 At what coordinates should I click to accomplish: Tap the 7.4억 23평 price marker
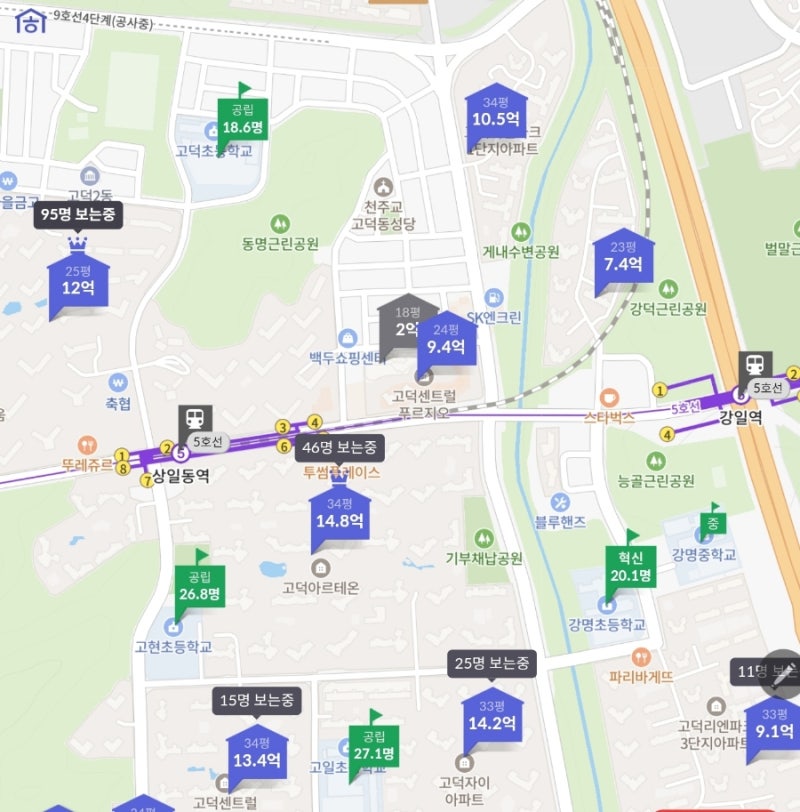point(622,258)
